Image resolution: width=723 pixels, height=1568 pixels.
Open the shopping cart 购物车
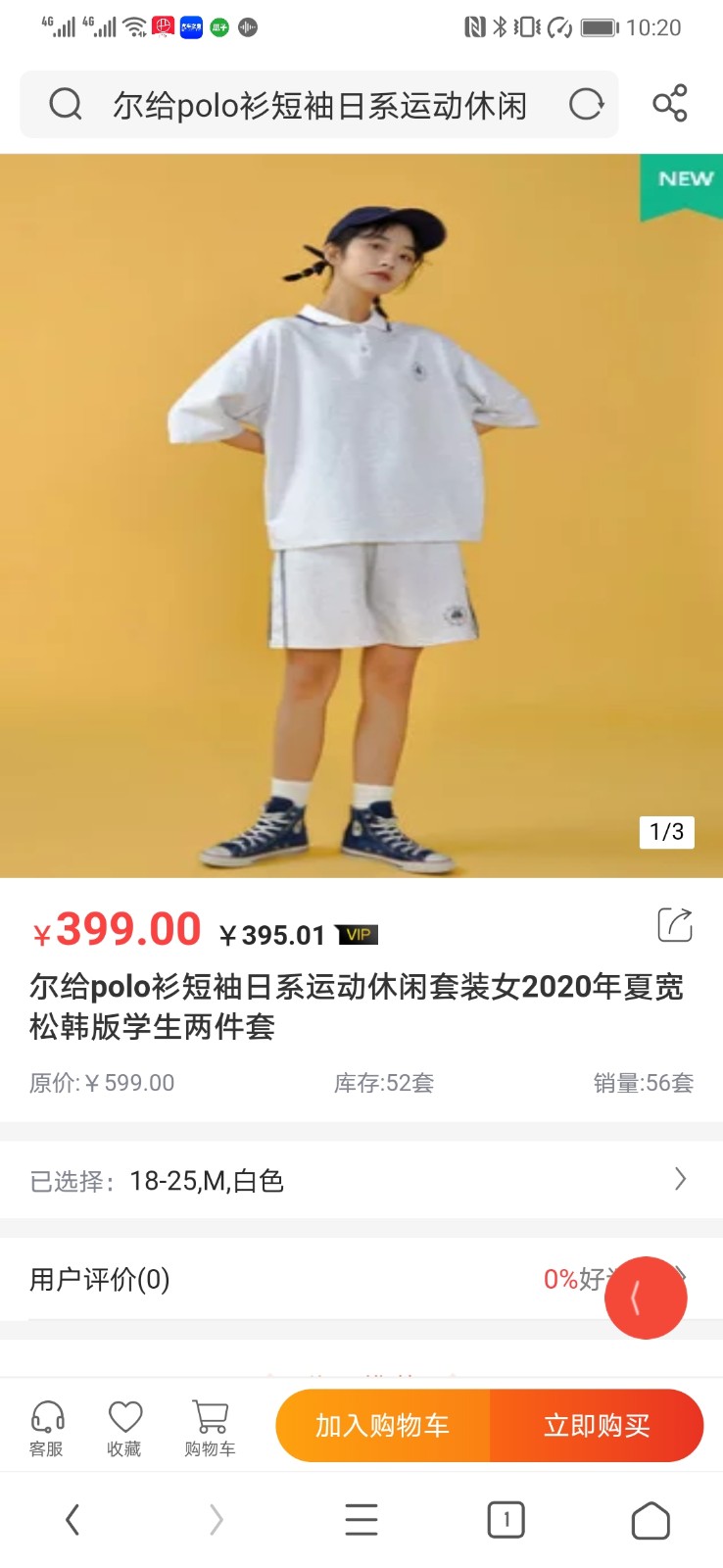point(210,1428)
